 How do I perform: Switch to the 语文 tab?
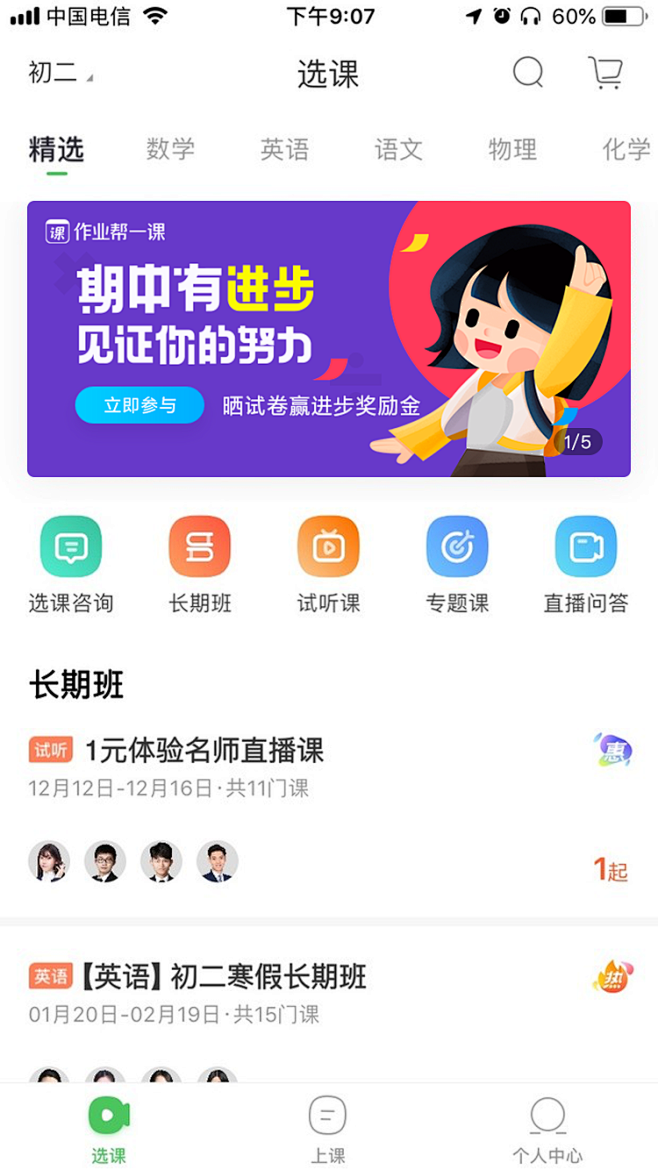coord(398,149)
